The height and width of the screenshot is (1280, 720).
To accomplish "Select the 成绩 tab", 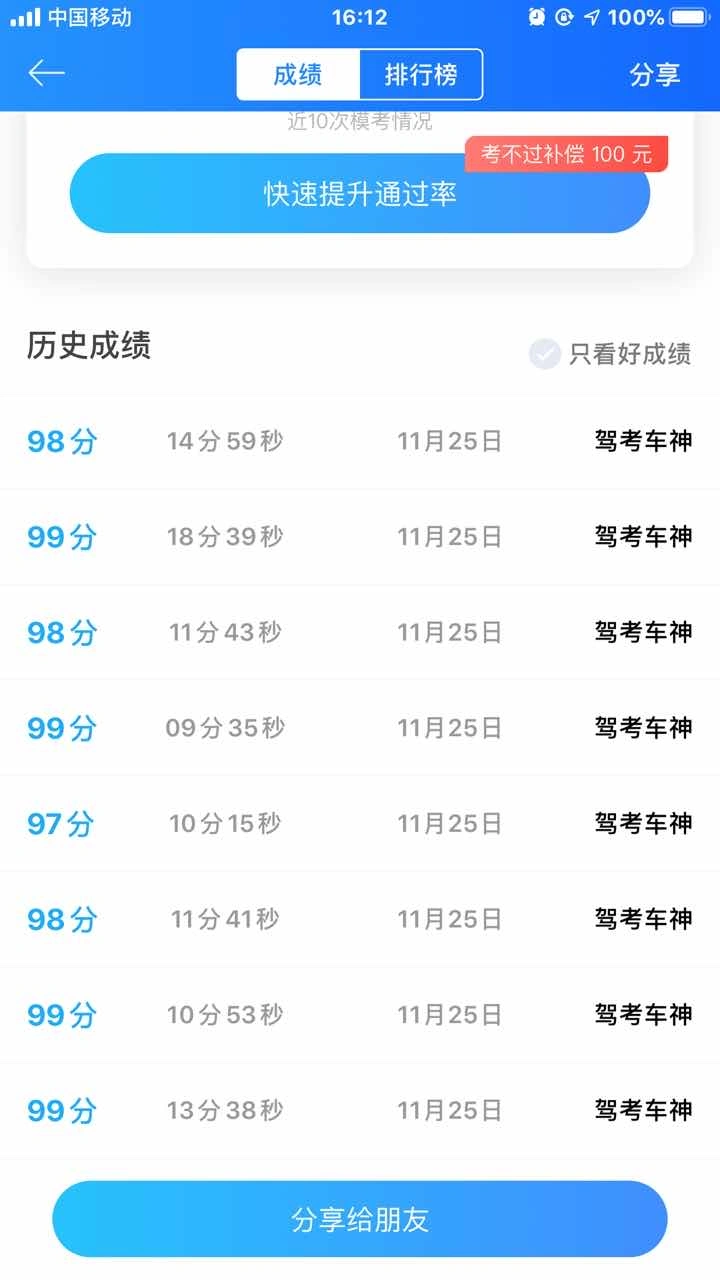I will 298,75.
